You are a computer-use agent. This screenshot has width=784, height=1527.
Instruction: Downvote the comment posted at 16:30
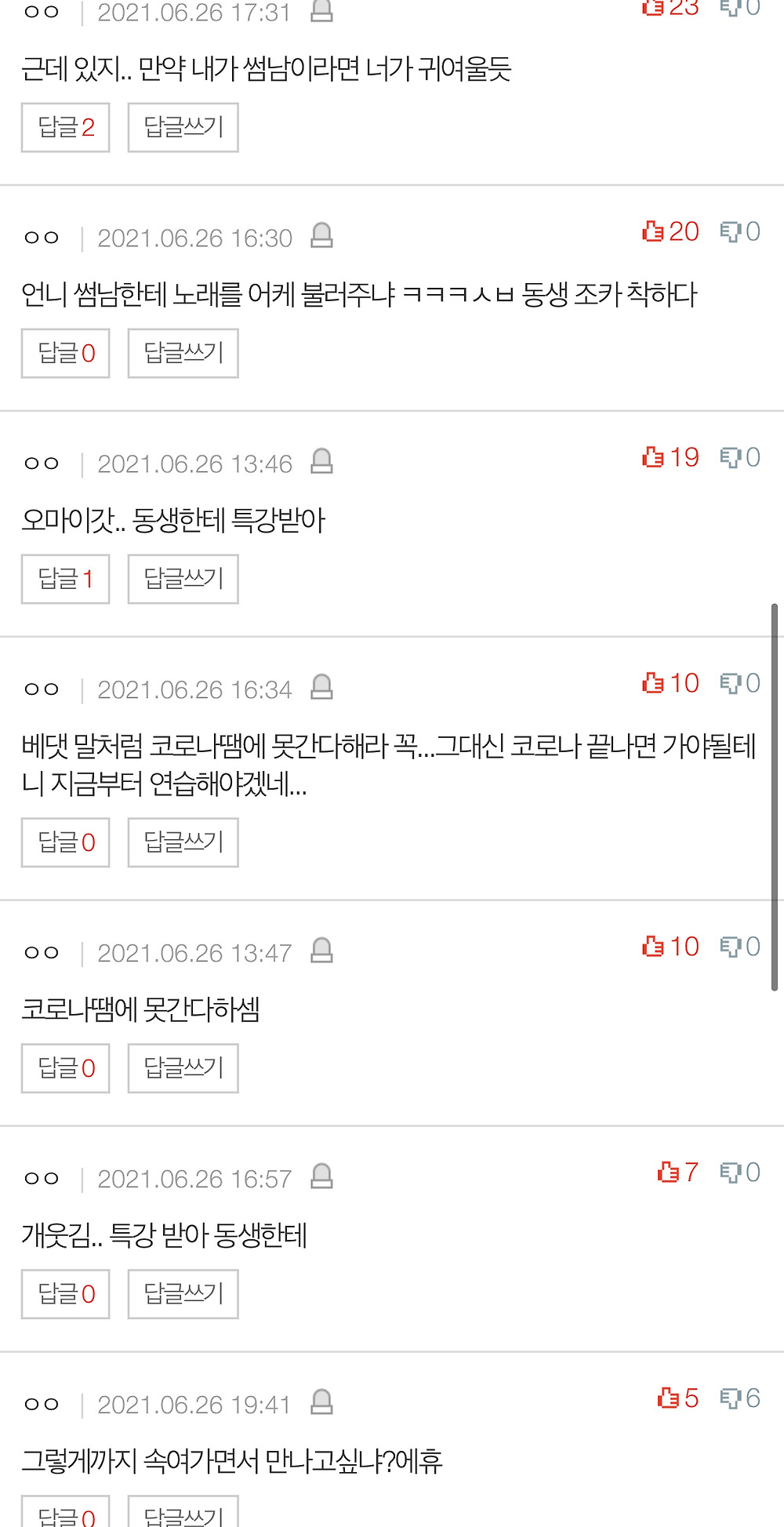740,231
